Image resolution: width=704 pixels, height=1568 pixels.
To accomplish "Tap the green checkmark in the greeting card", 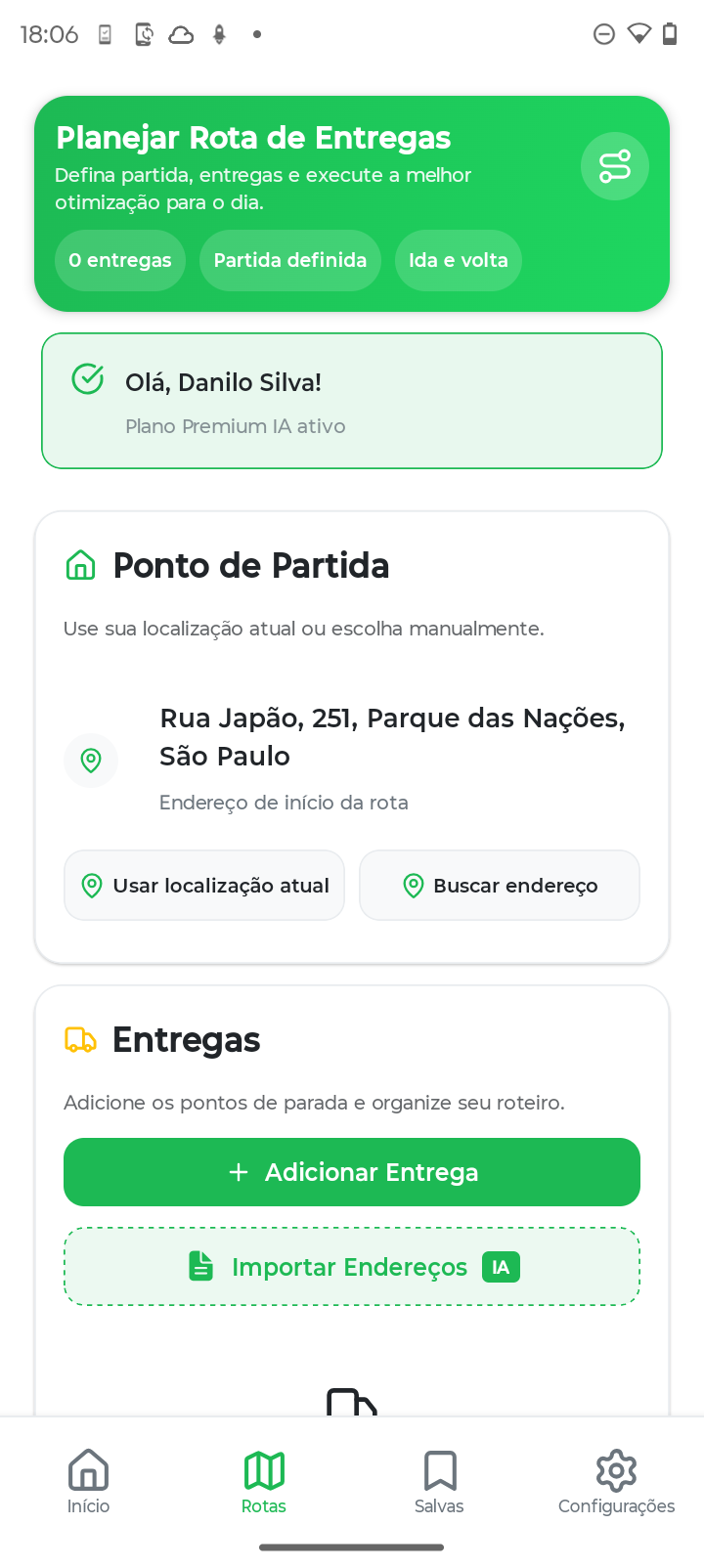I will click(87, 378).
